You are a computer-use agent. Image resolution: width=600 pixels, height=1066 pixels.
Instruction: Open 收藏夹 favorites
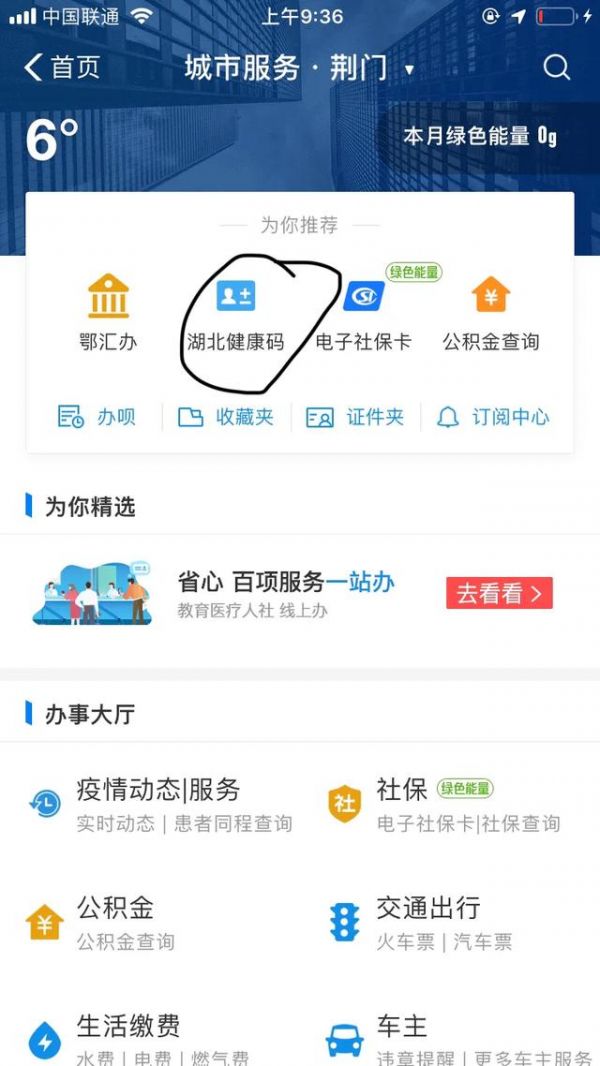click(x=226, y=417)
